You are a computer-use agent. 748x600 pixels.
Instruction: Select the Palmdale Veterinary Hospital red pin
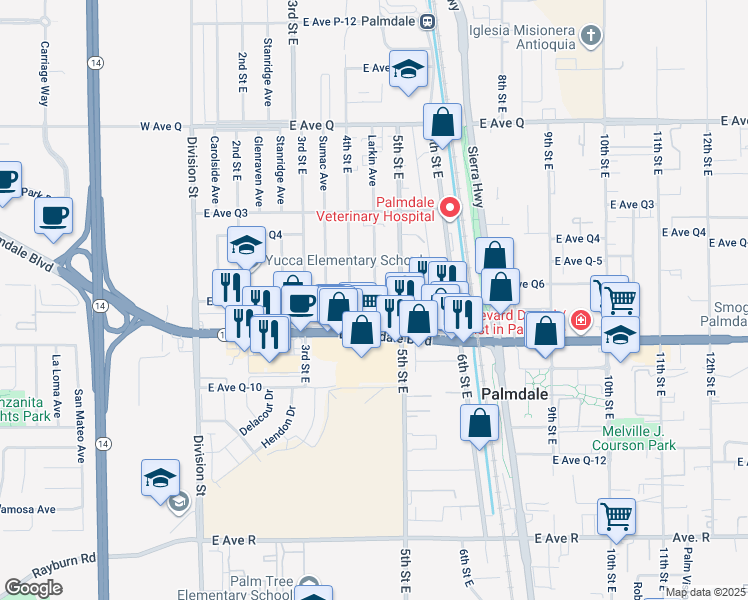pos(449,208)
